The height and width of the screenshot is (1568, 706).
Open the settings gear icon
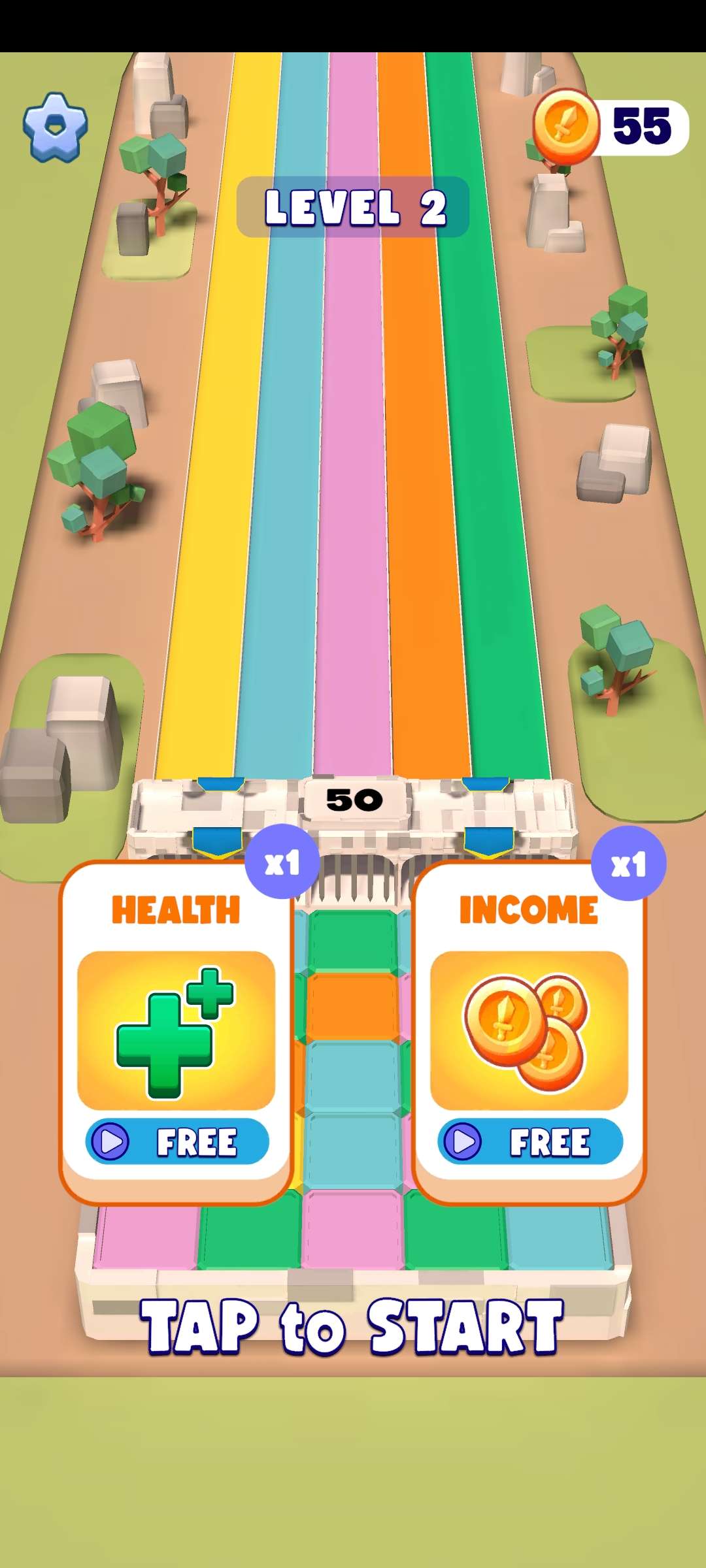55,127
